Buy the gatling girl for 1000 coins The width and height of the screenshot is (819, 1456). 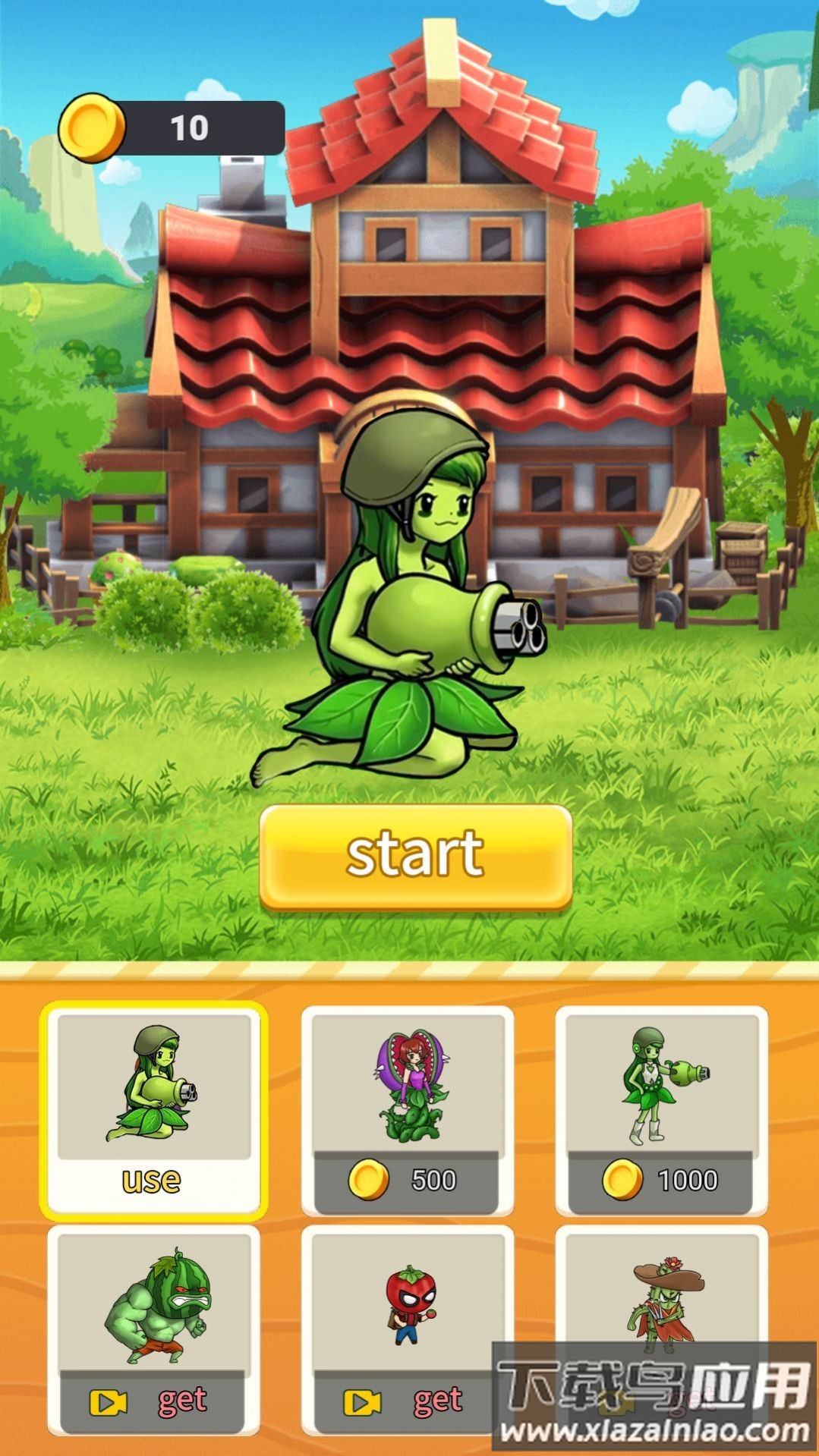click(661, 1108)
